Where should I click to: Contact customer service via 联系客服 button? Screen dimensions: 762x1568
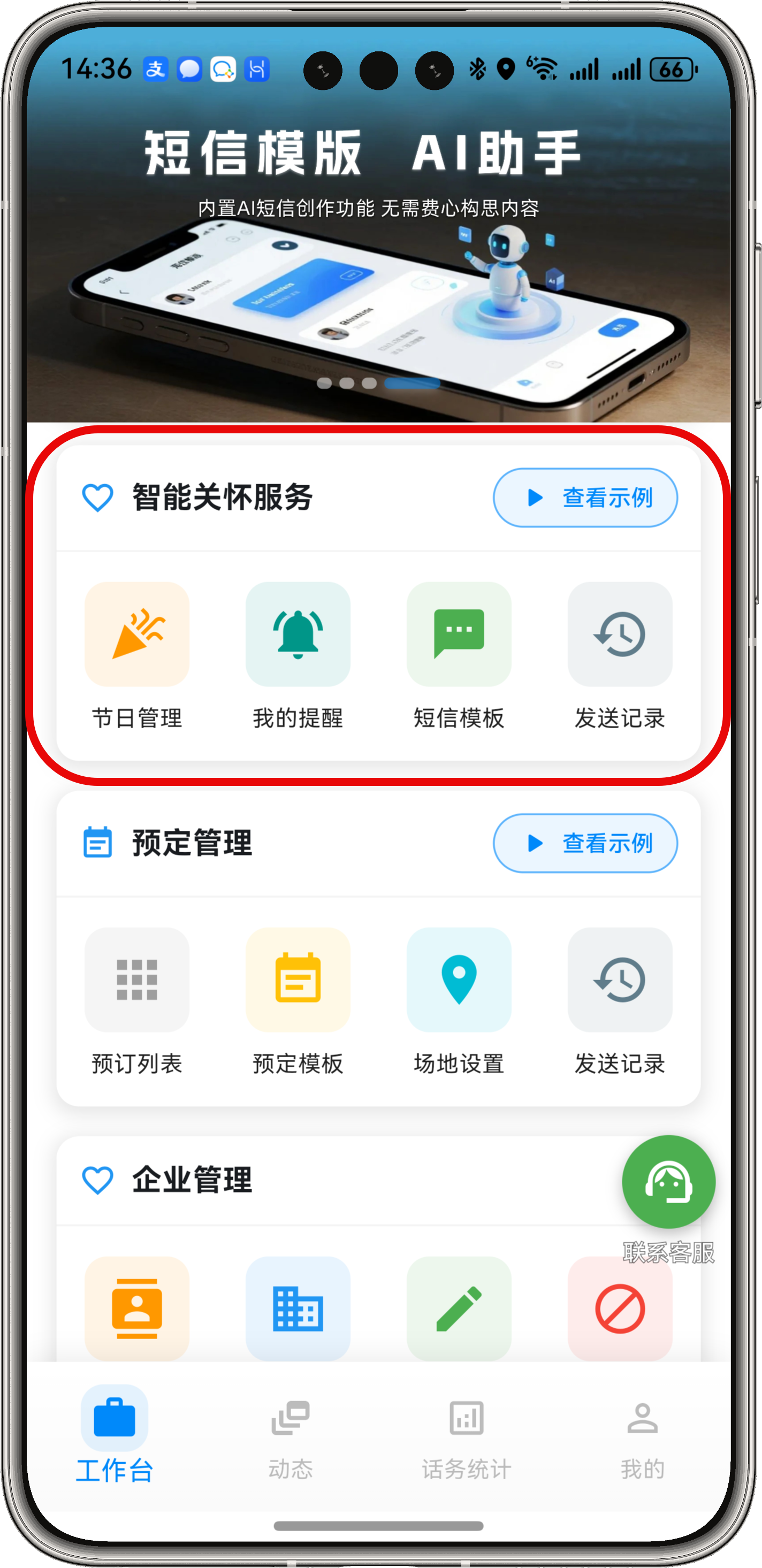(x=668, y=1182)
